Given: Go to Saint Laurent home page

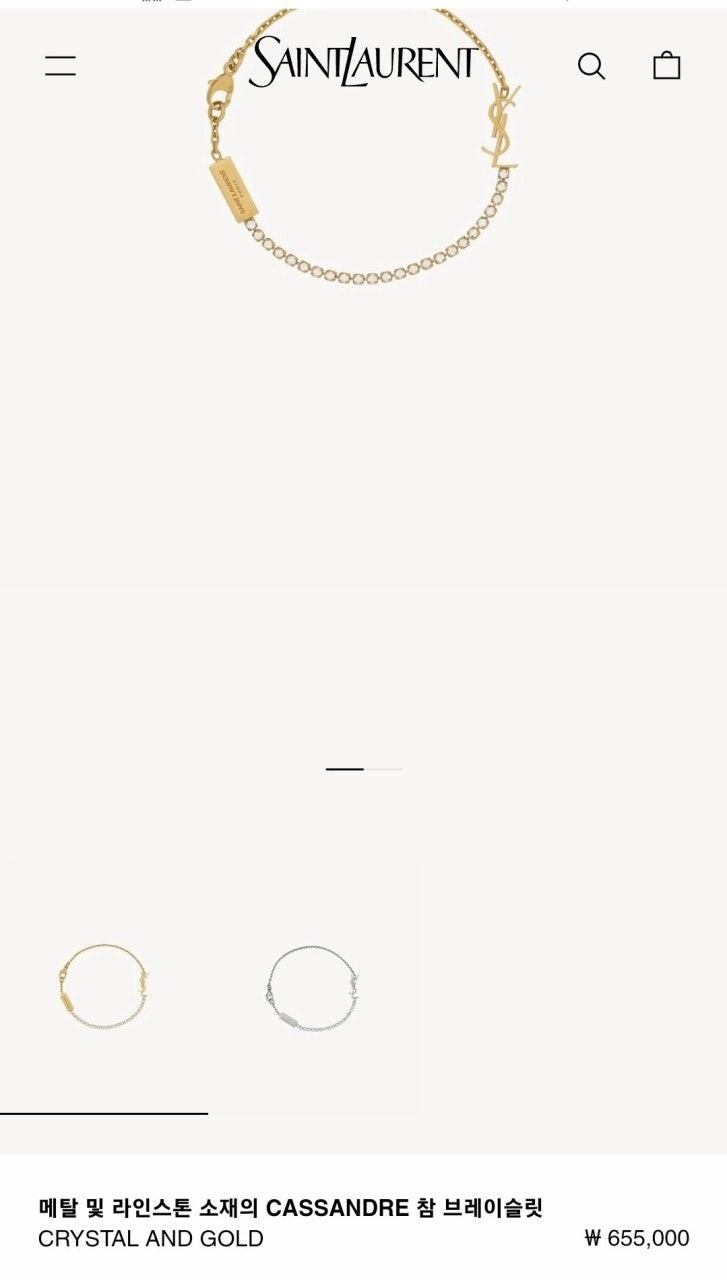Looking at the screenshot, I should pos(362,62).
